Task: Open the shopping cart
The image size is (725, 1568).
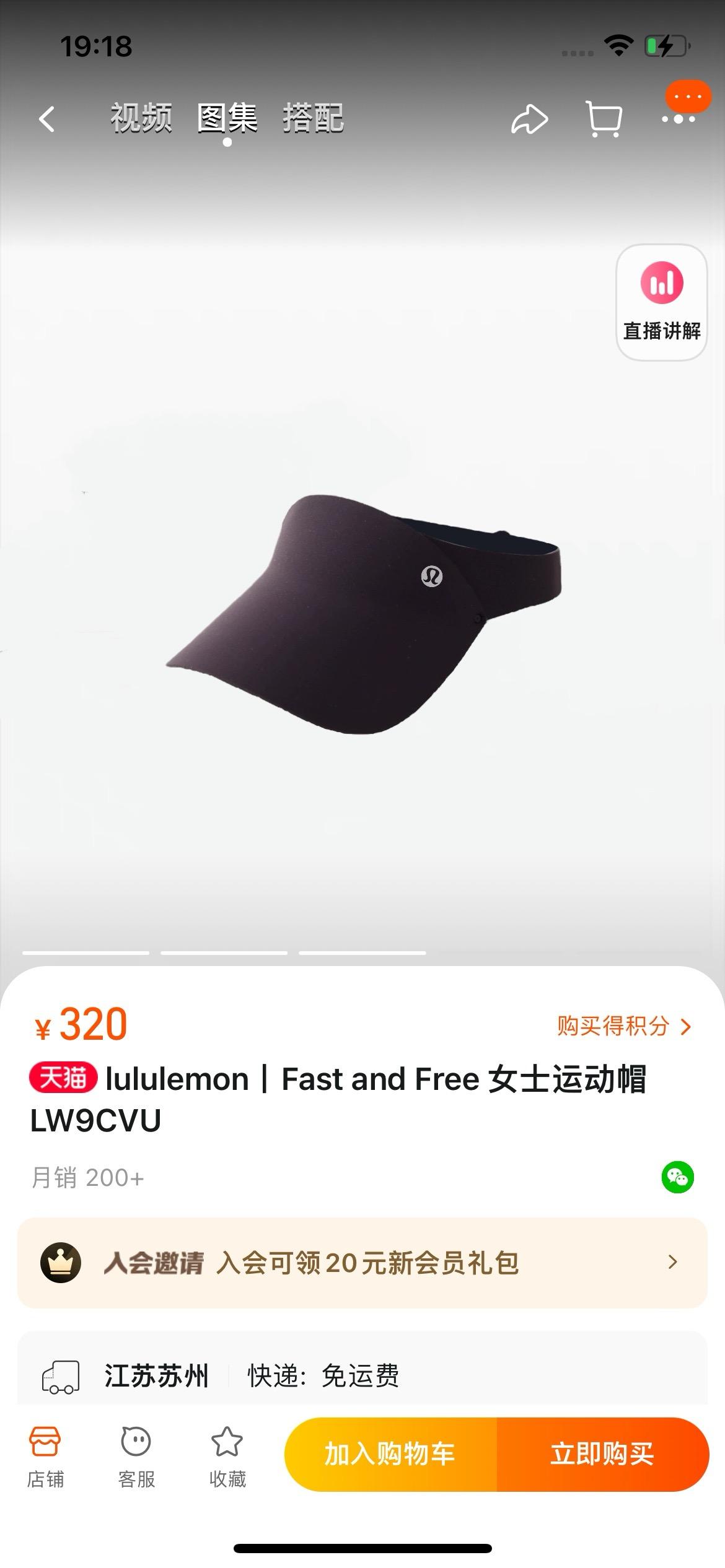Action: click(x=604, y=119)
